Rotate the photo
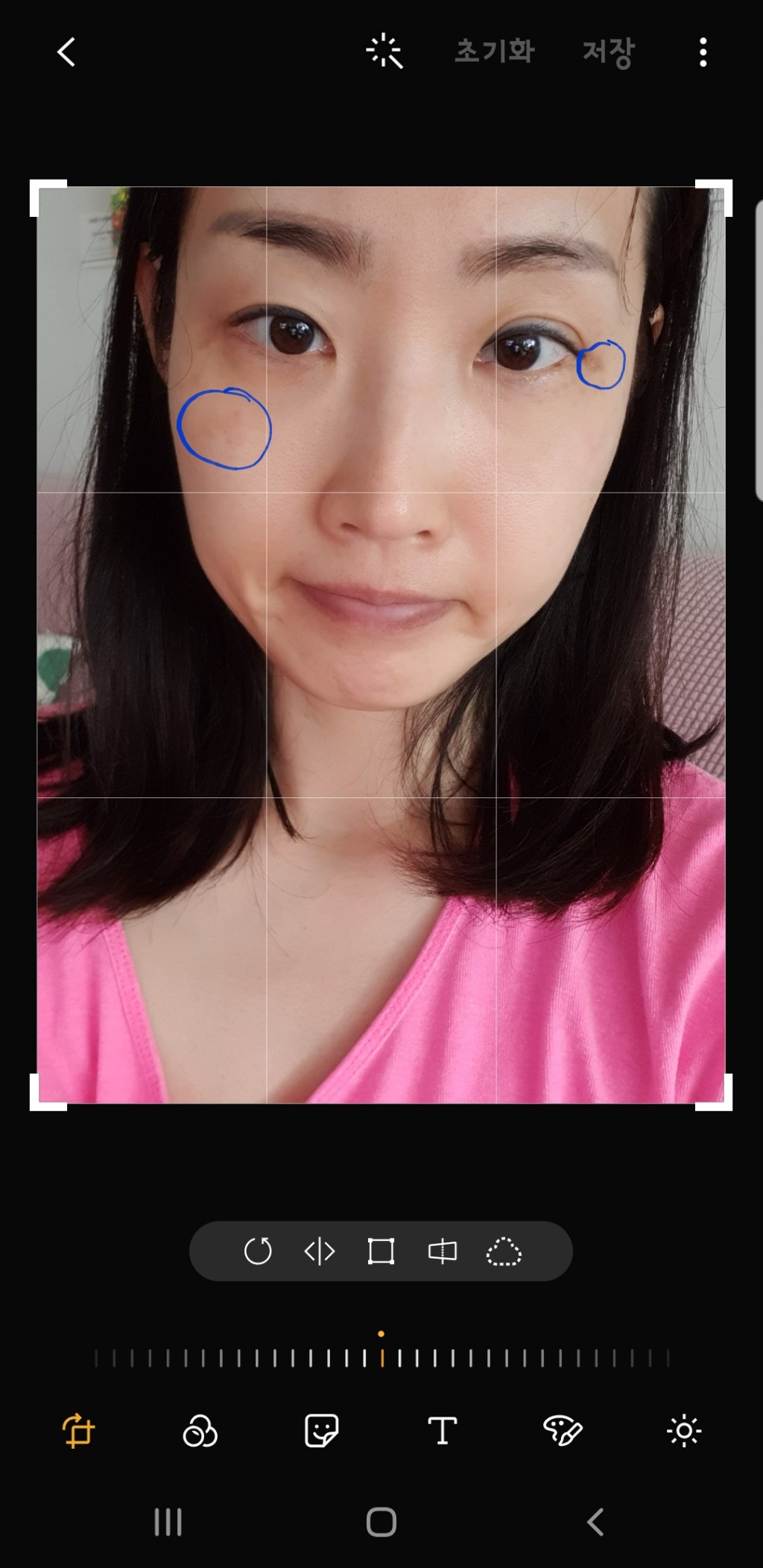 coord(258,1251)
